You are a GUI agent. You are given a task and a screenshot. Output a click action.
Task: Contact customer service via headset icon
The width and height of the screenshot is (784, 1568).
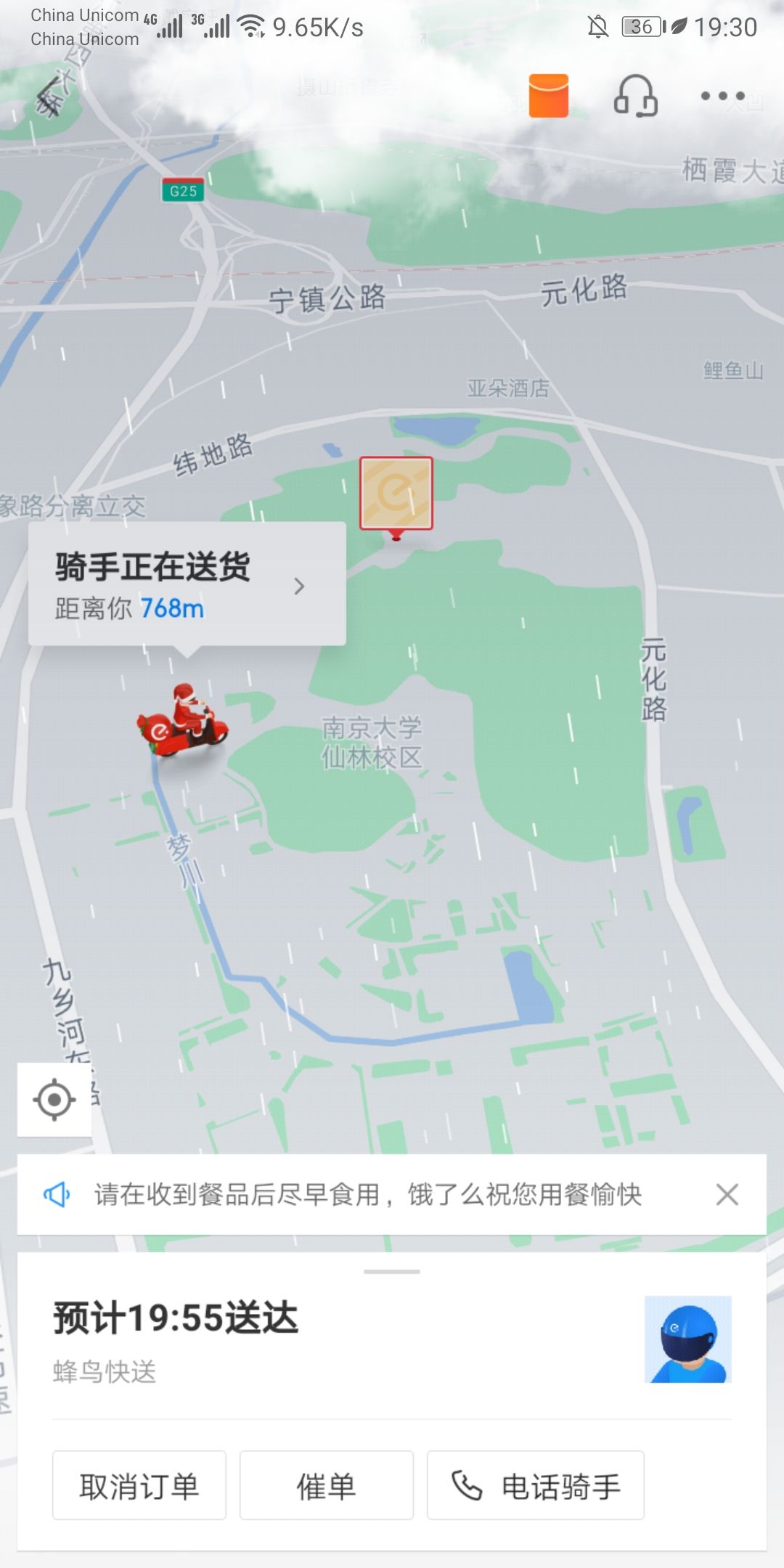636,96
